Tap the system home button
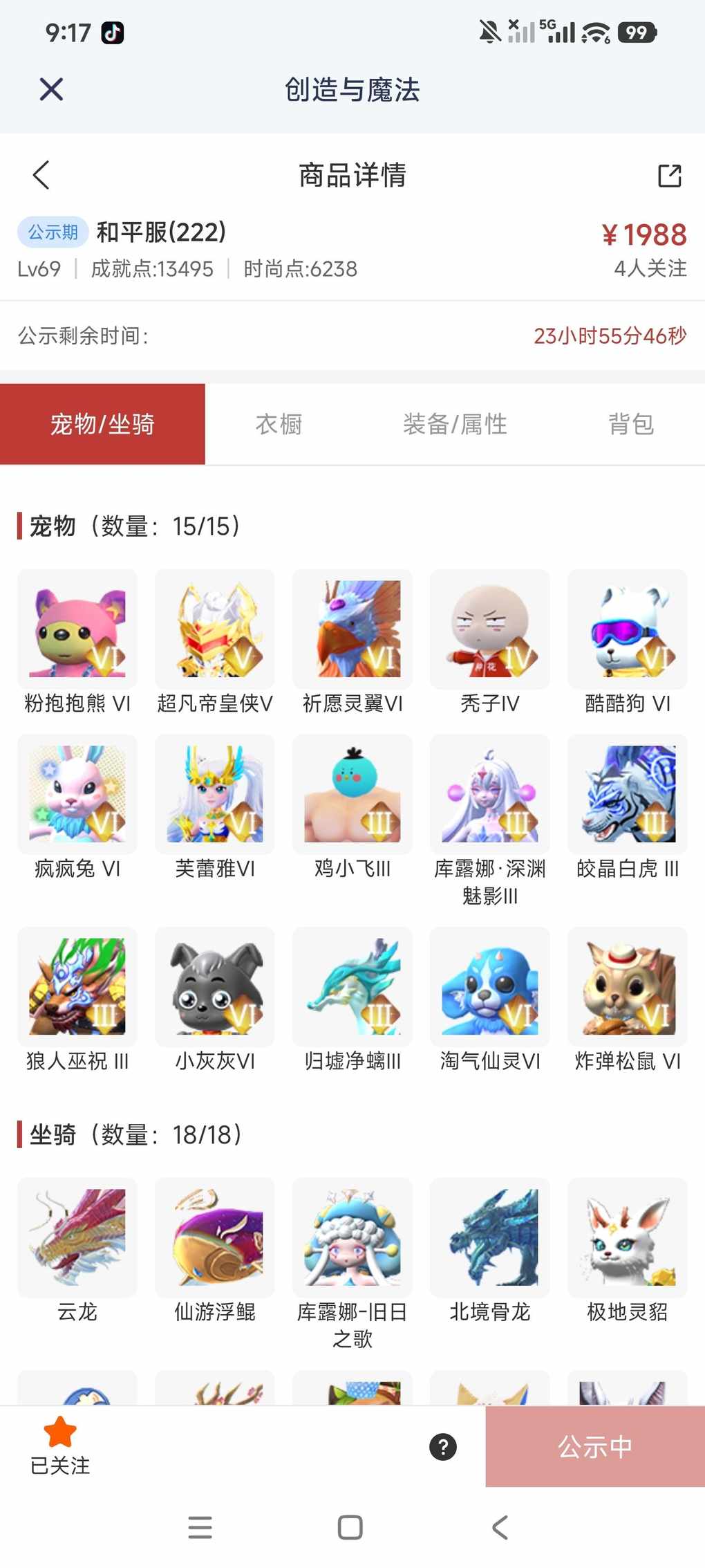This screenshot has width=705, height=1568. tap(350, 1527)
